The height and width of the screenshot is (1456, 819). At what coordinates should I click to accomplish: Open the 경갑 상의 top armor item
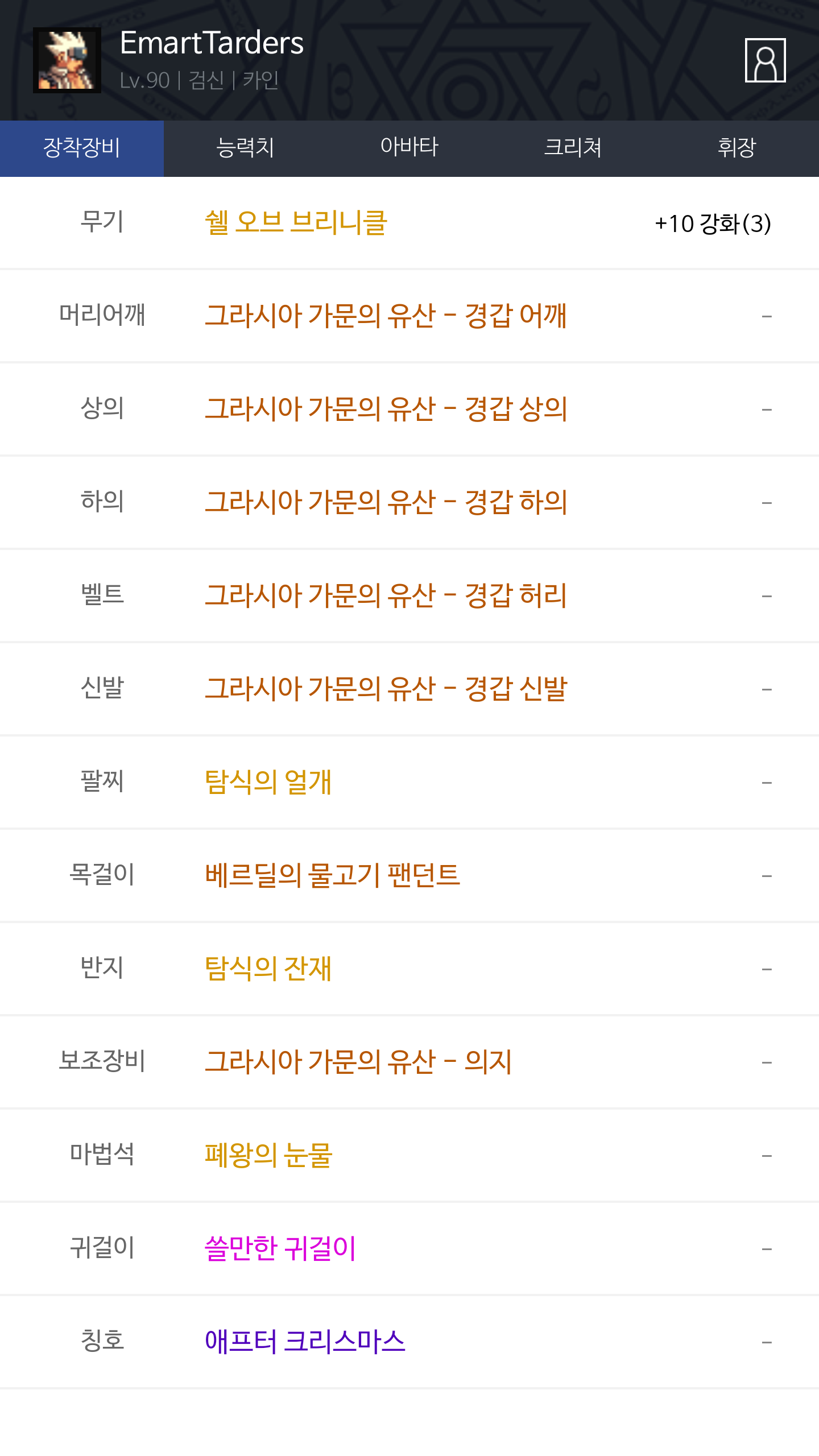(x=386, y=409)
